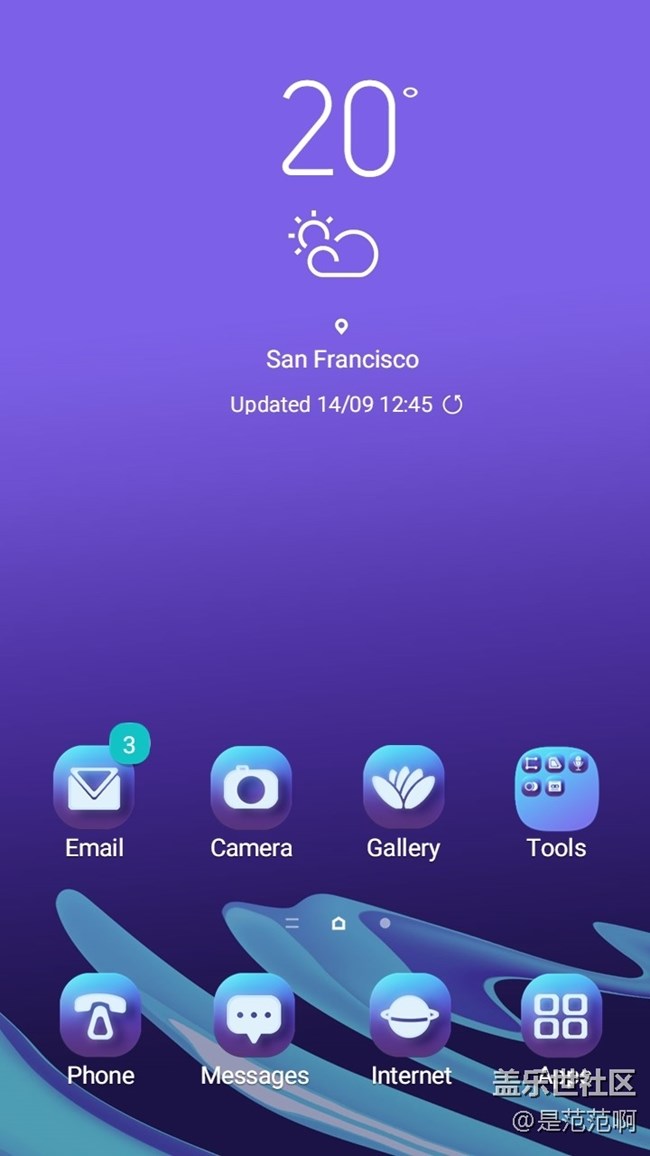Launch the Camera app

[x=251, y=788]
